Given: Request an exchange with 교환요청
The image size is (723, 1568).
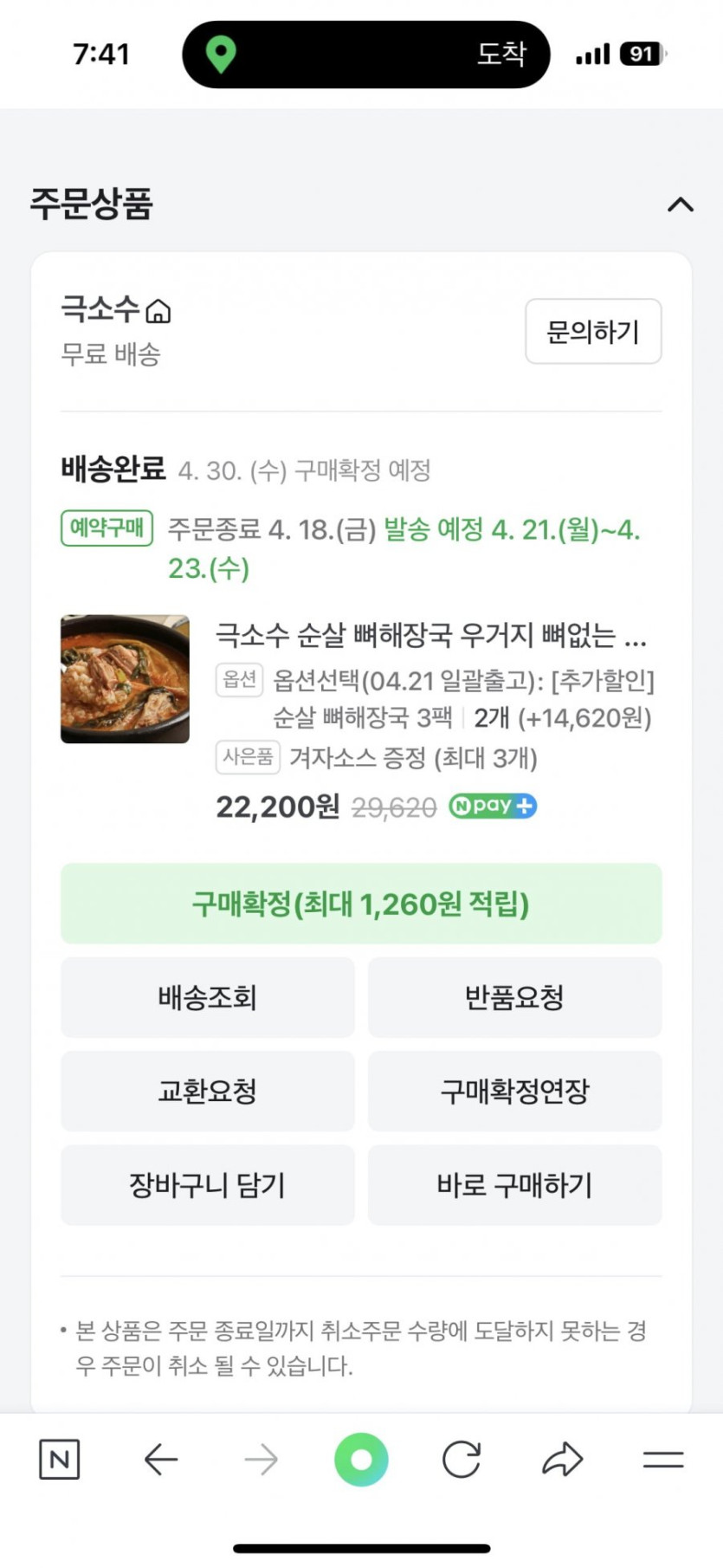Looking at the screenshot, I should pos(208,1091).
